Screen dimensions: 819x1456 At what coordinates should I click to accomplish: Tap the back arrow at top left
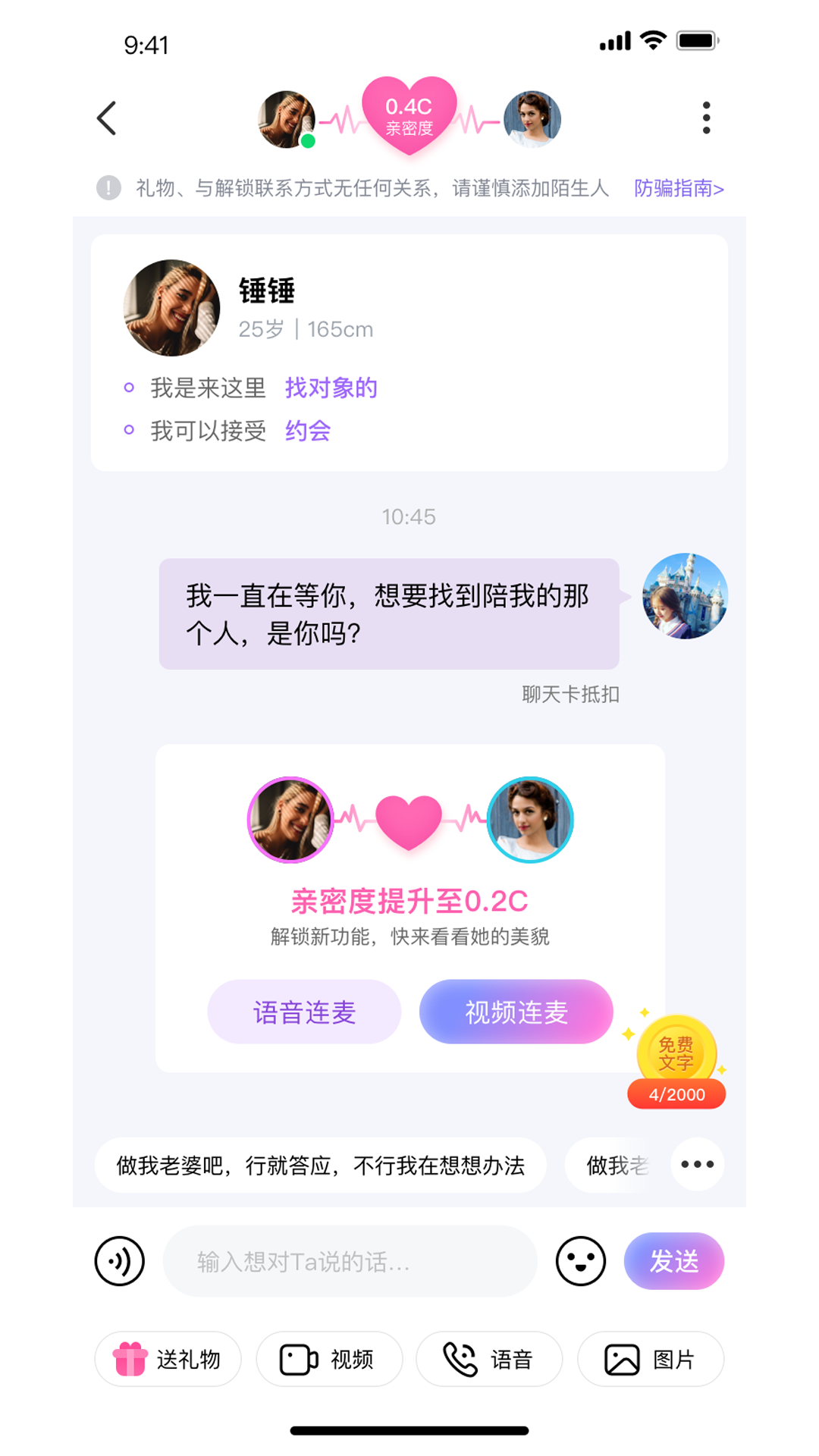pos(107,117)
